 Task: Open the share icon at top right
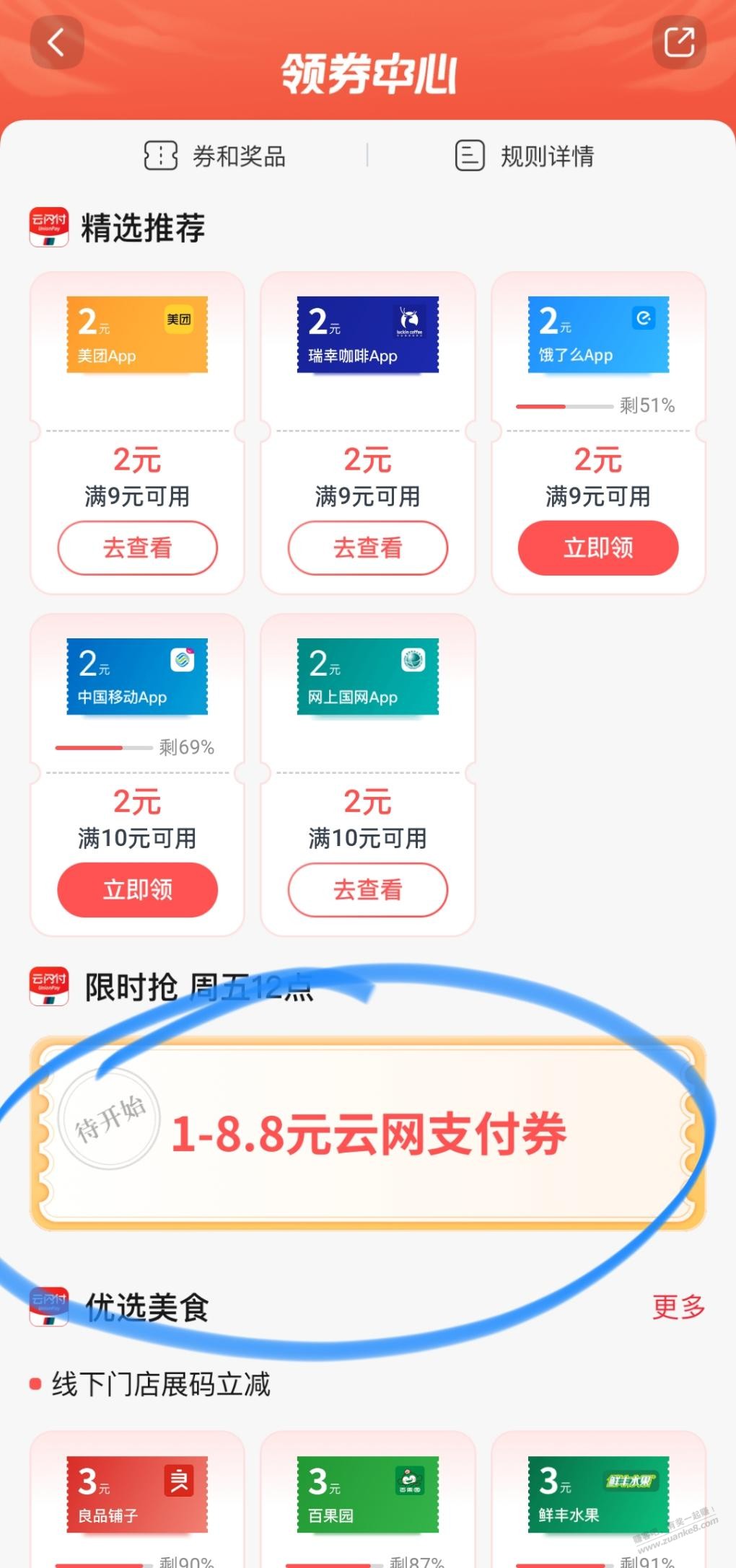(x=678, y=42)
